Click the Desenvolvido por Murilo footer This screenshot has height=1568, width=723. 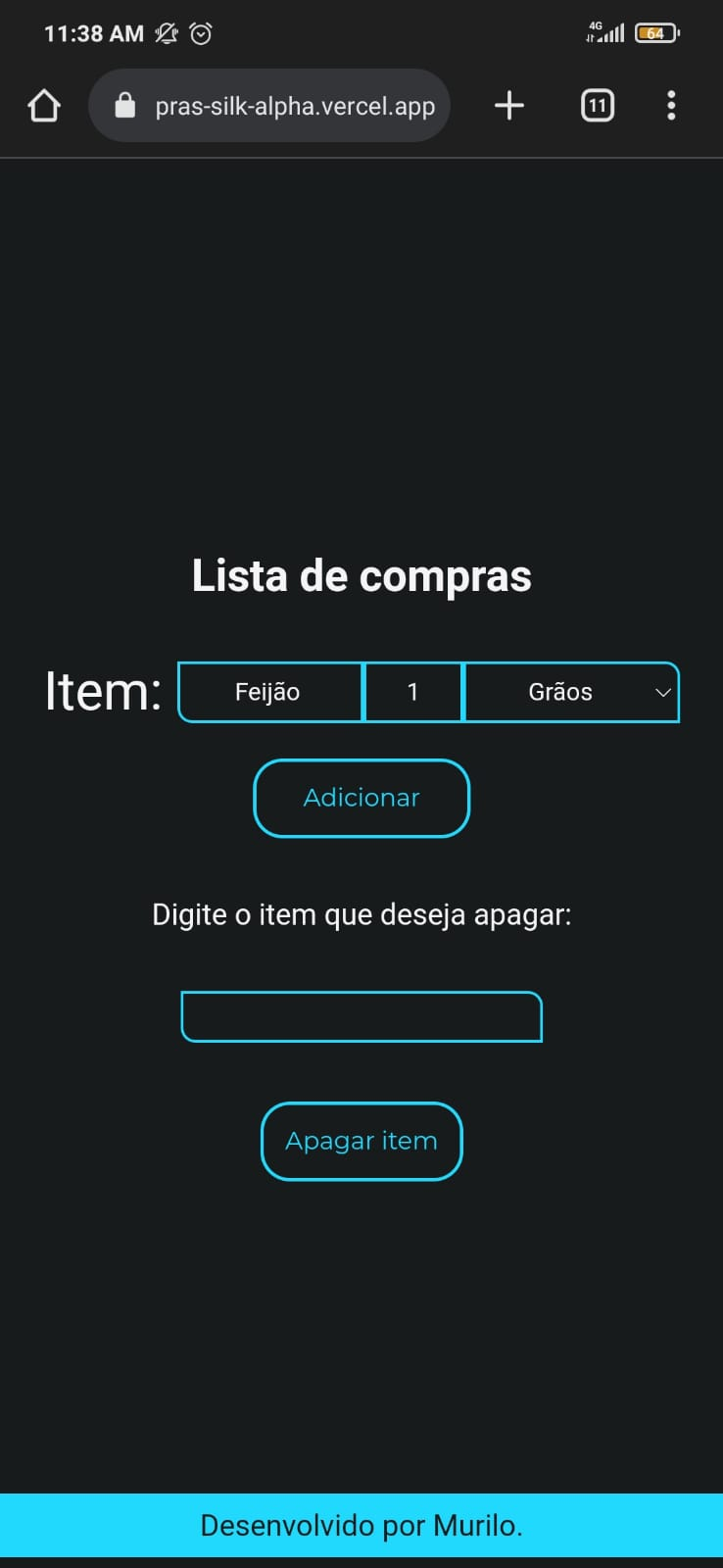click(361, 1525)
